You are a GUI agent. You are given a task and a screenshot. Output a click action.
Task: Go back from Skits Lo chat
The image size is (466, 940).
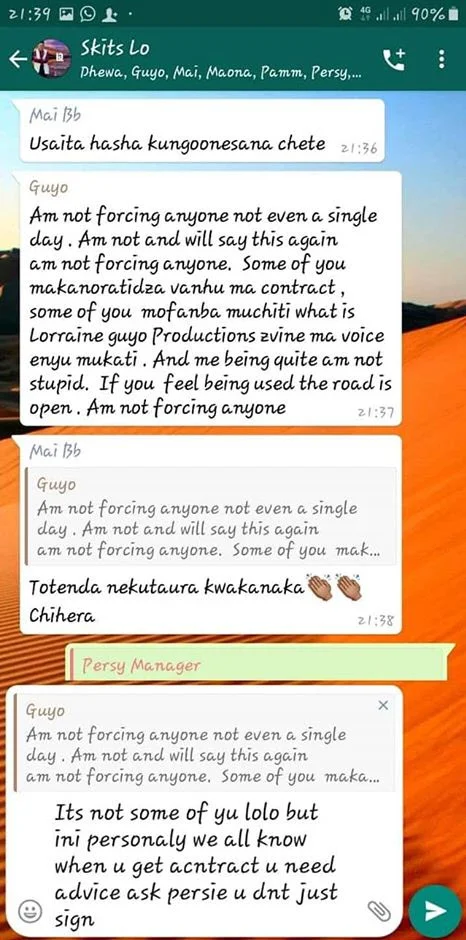(x=18, y=59)
